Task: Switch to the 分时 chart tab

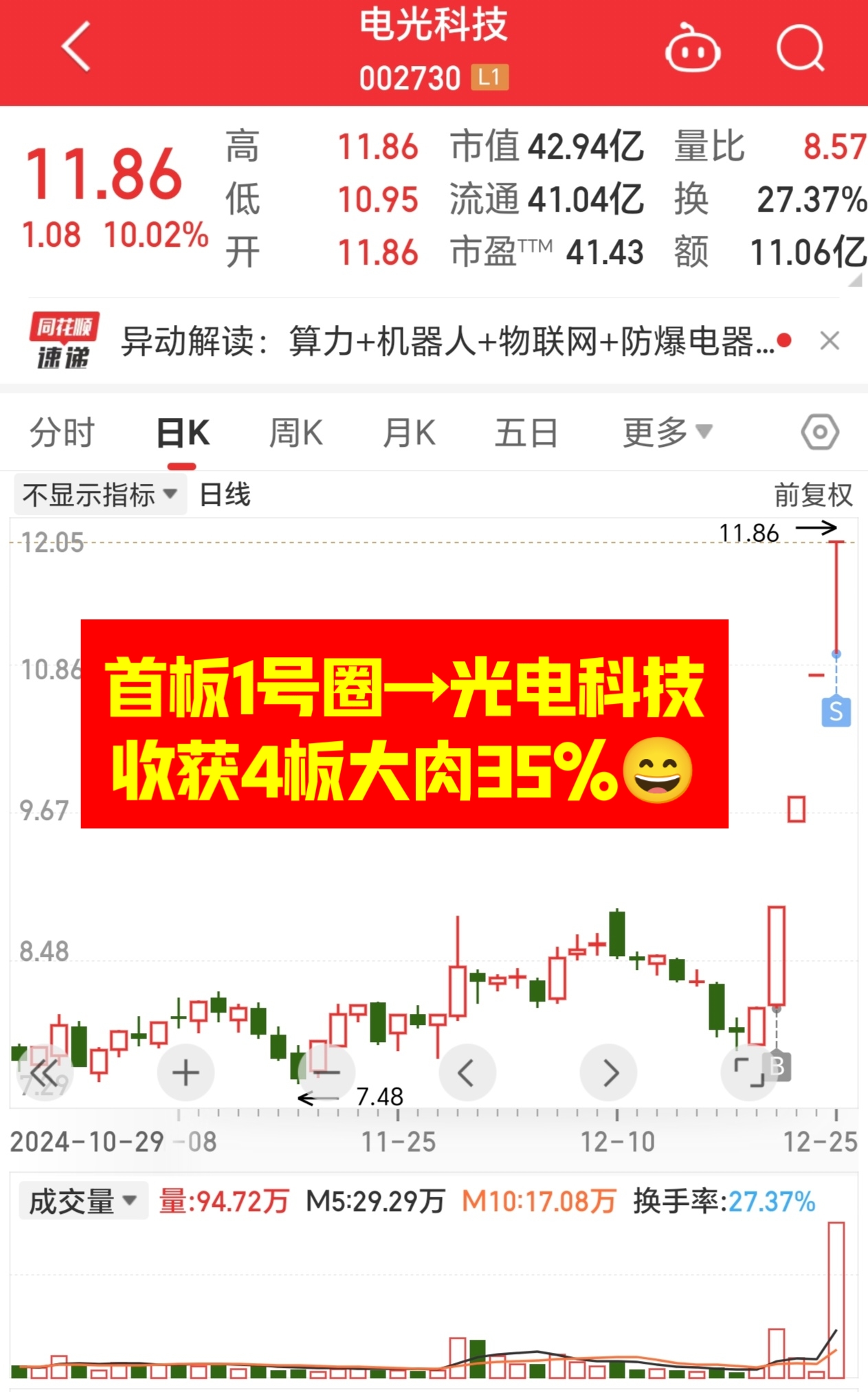Action: [x=62, y=433]
